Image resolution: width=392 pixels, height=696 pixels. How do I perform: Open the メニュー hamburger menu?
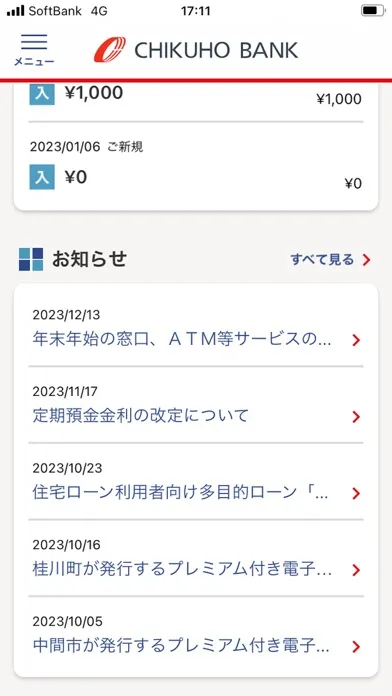coord(34,50)
